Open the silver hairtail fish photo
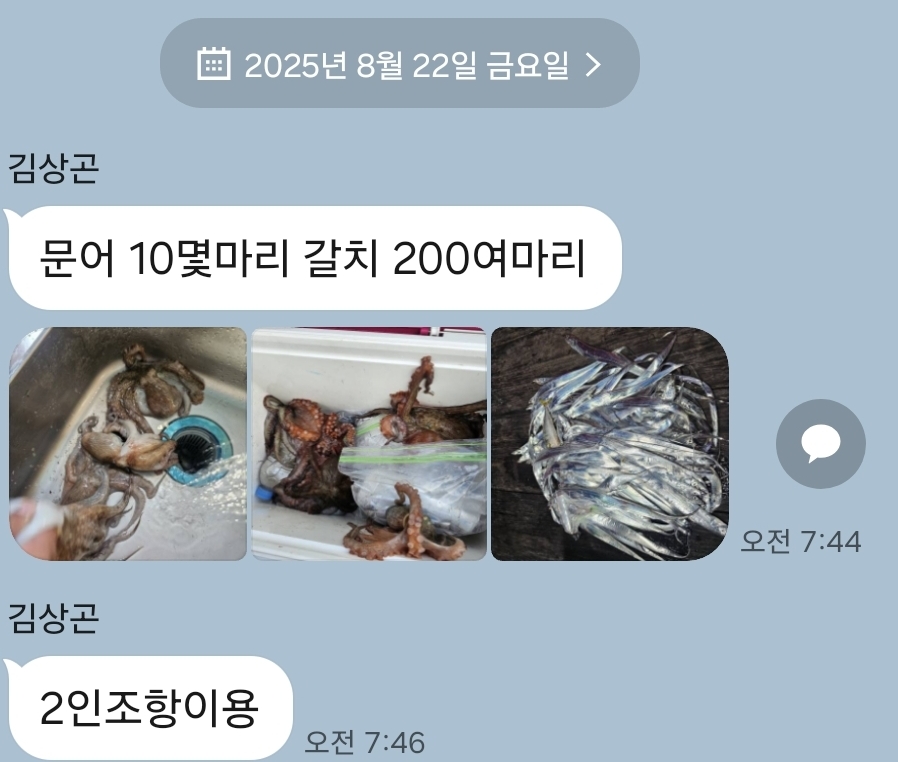 click(609, 443)
